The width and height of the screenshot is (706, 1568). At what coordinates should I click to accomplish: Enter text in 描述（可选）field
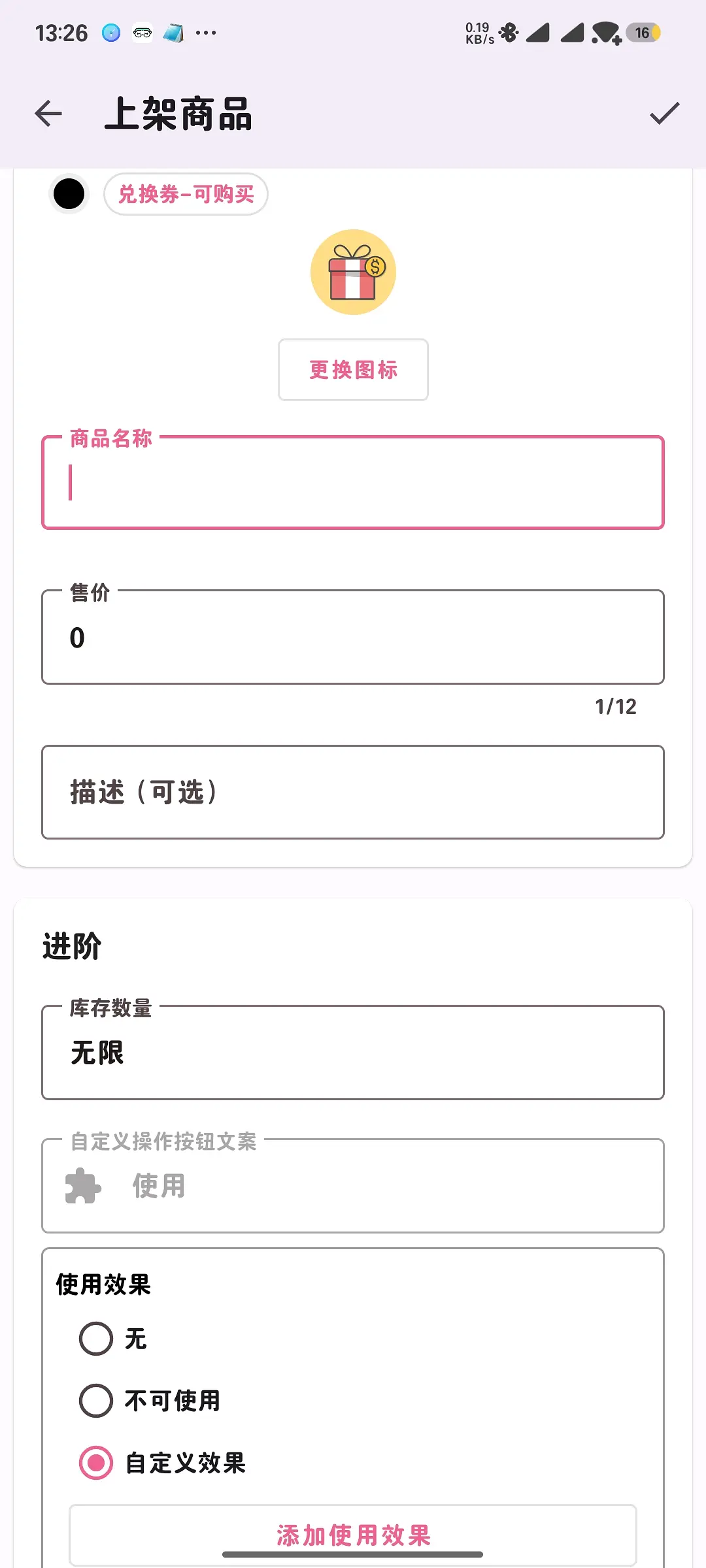pyautogui.click(x=353, y=792)
